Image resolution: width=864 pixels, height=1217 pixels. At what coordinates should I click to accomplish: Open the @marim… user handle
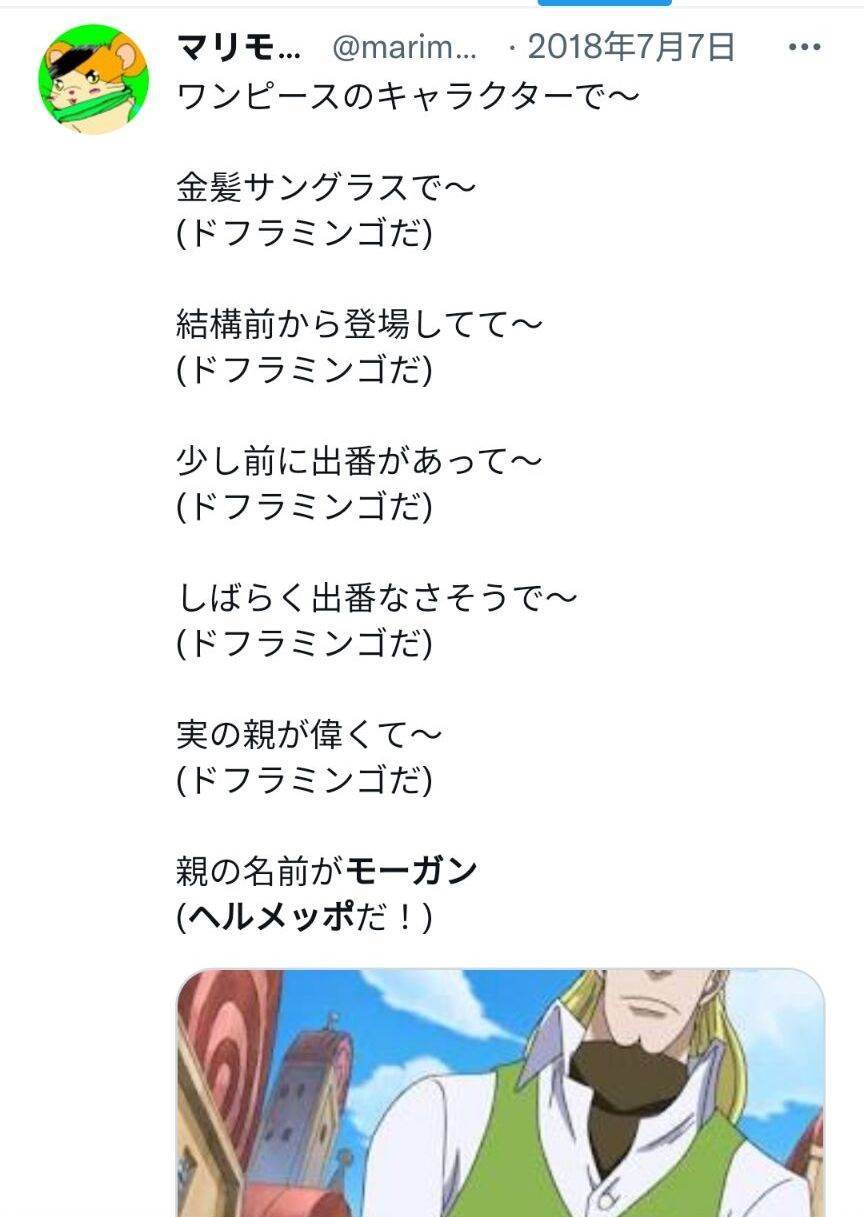[404, 47]
